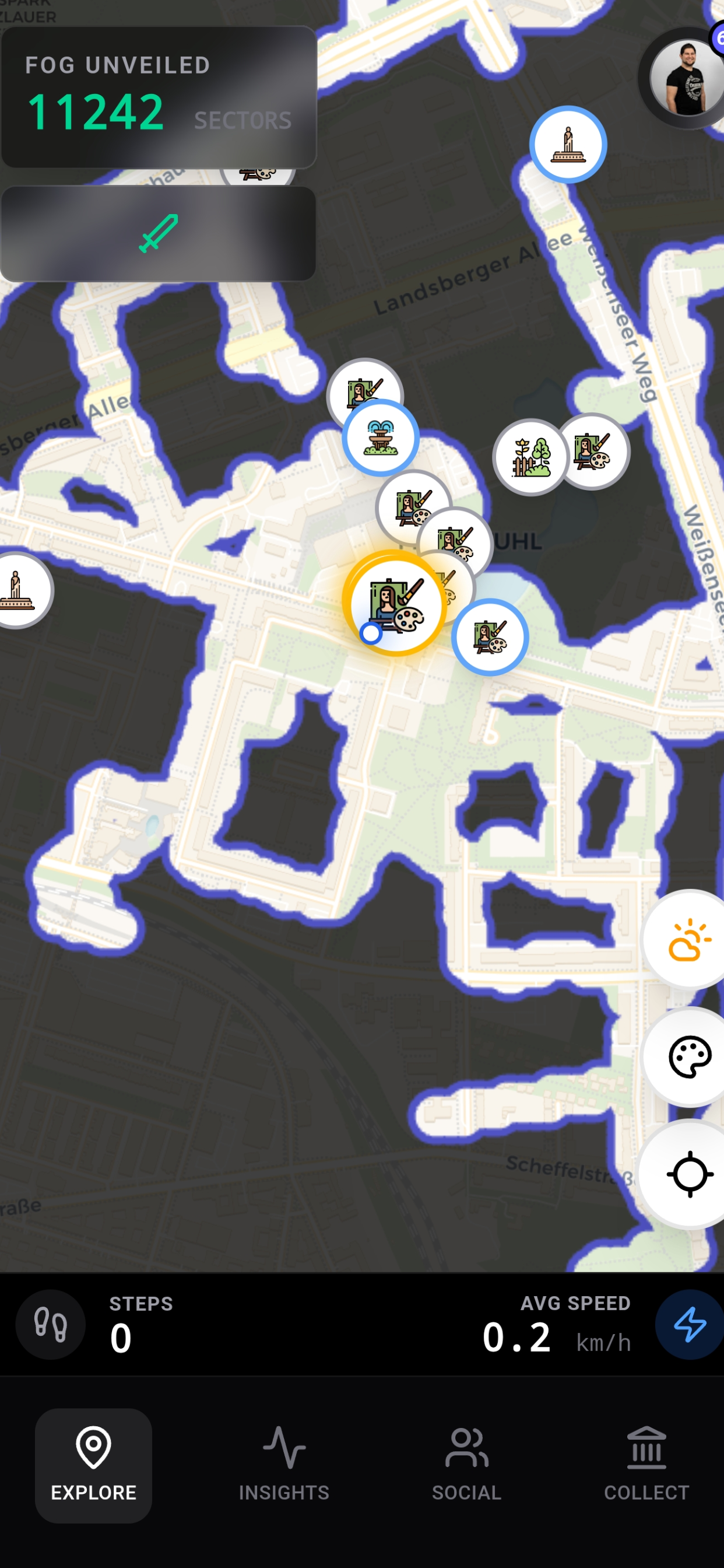Open the map color palette
The height and width of the screenshot is (1568, 724).
[x=688, y=1056]
